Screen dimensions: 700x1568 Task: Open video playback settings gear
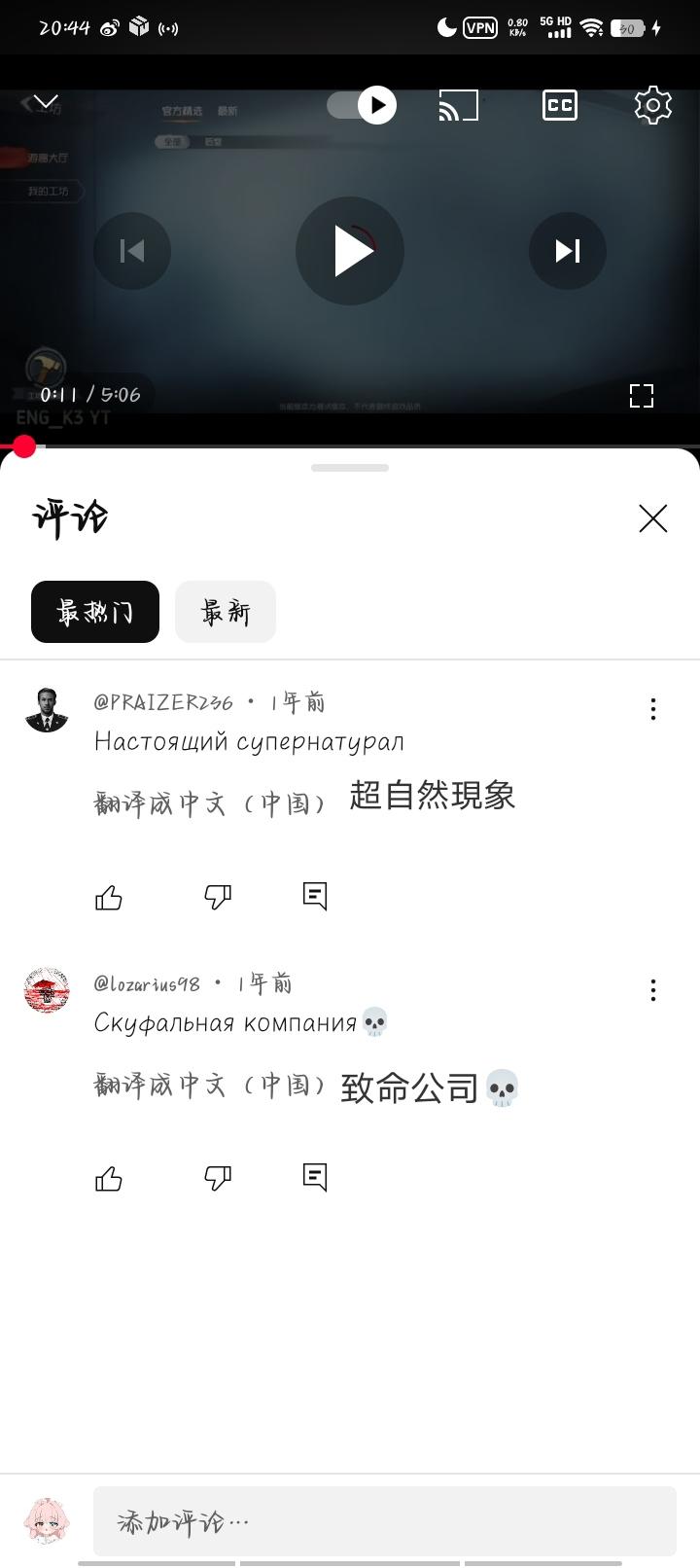[652, 105]
